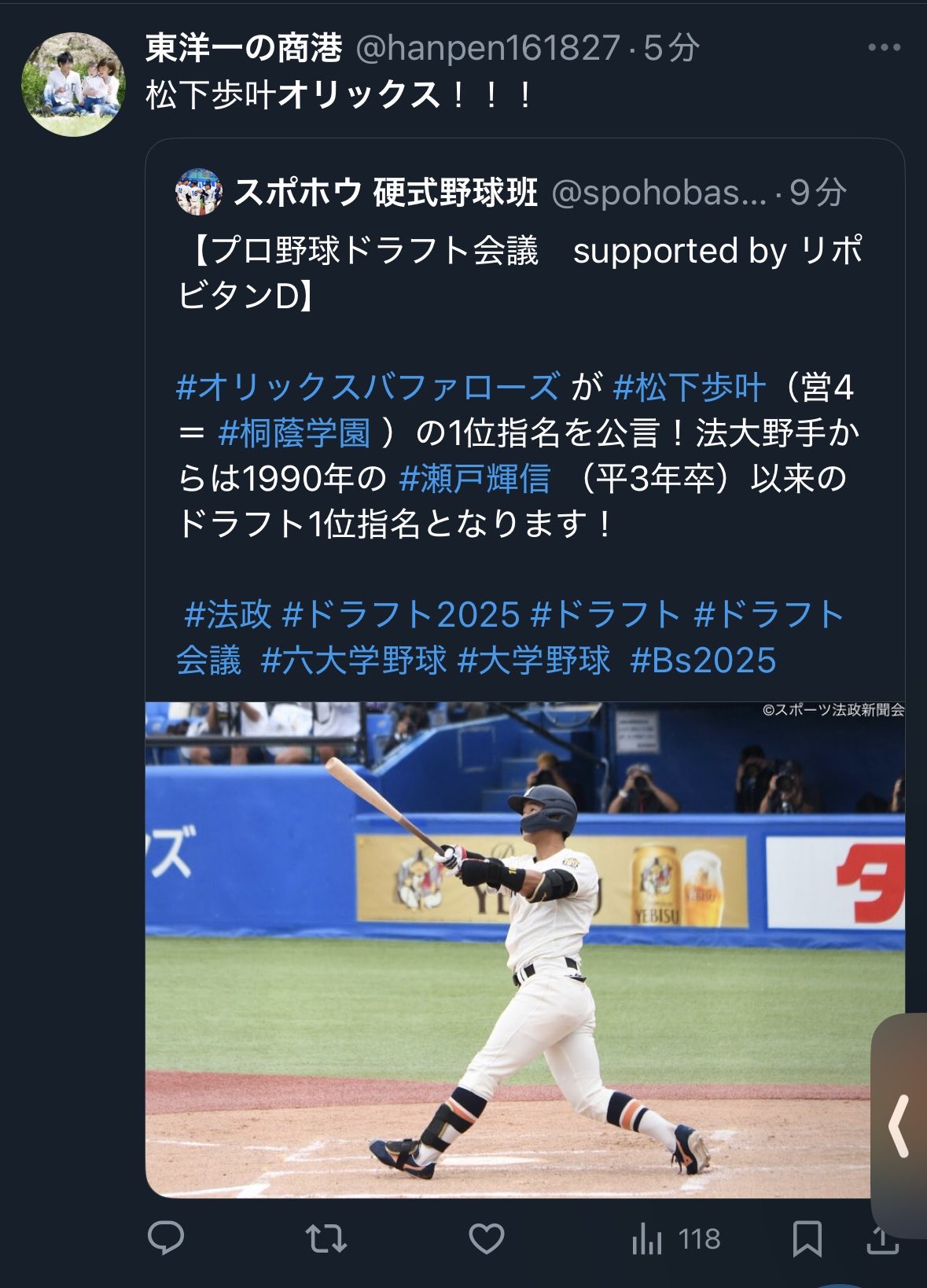Bookmark this tweet
Screen dimensions: 927x1288
tap(807, 1238)
